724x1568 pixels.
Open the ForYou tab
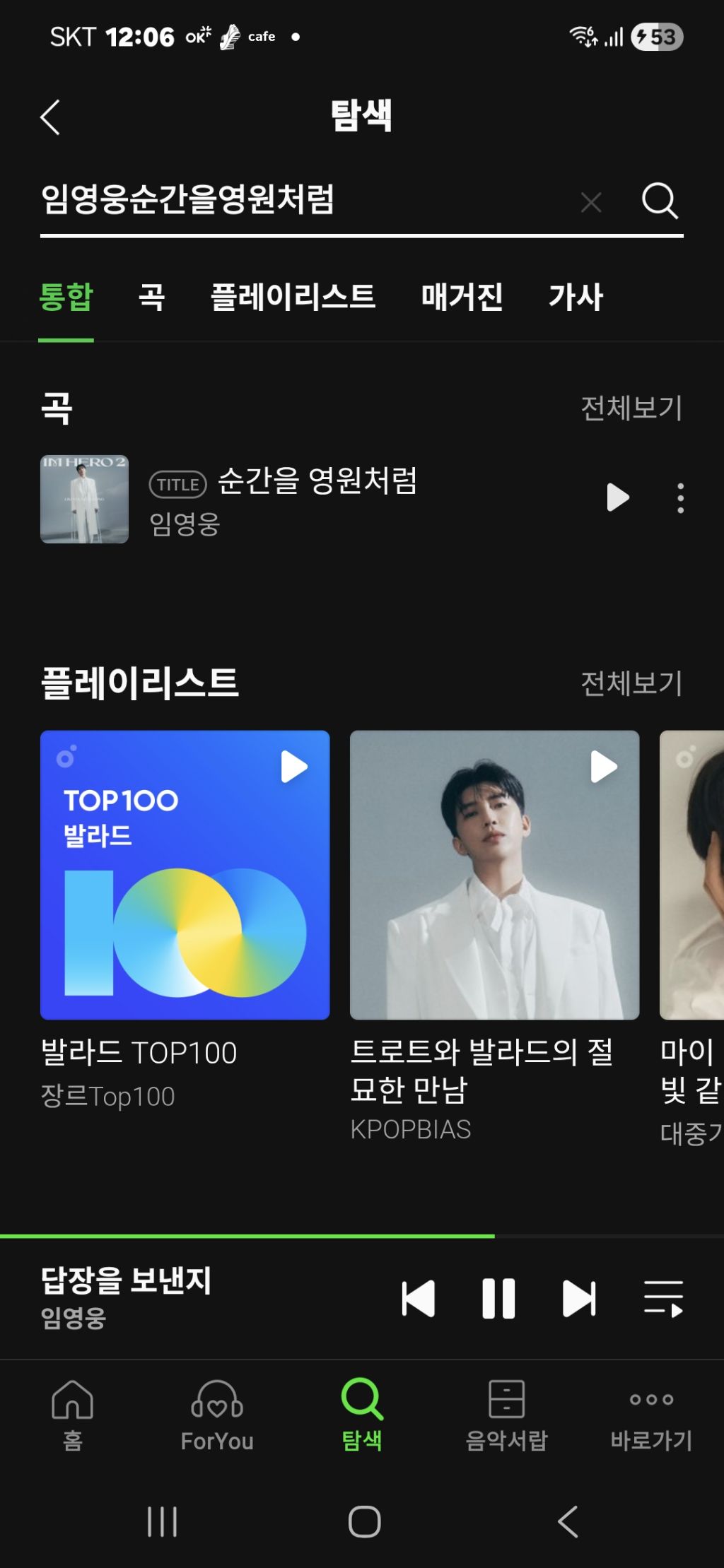(x=217, y=1415)
